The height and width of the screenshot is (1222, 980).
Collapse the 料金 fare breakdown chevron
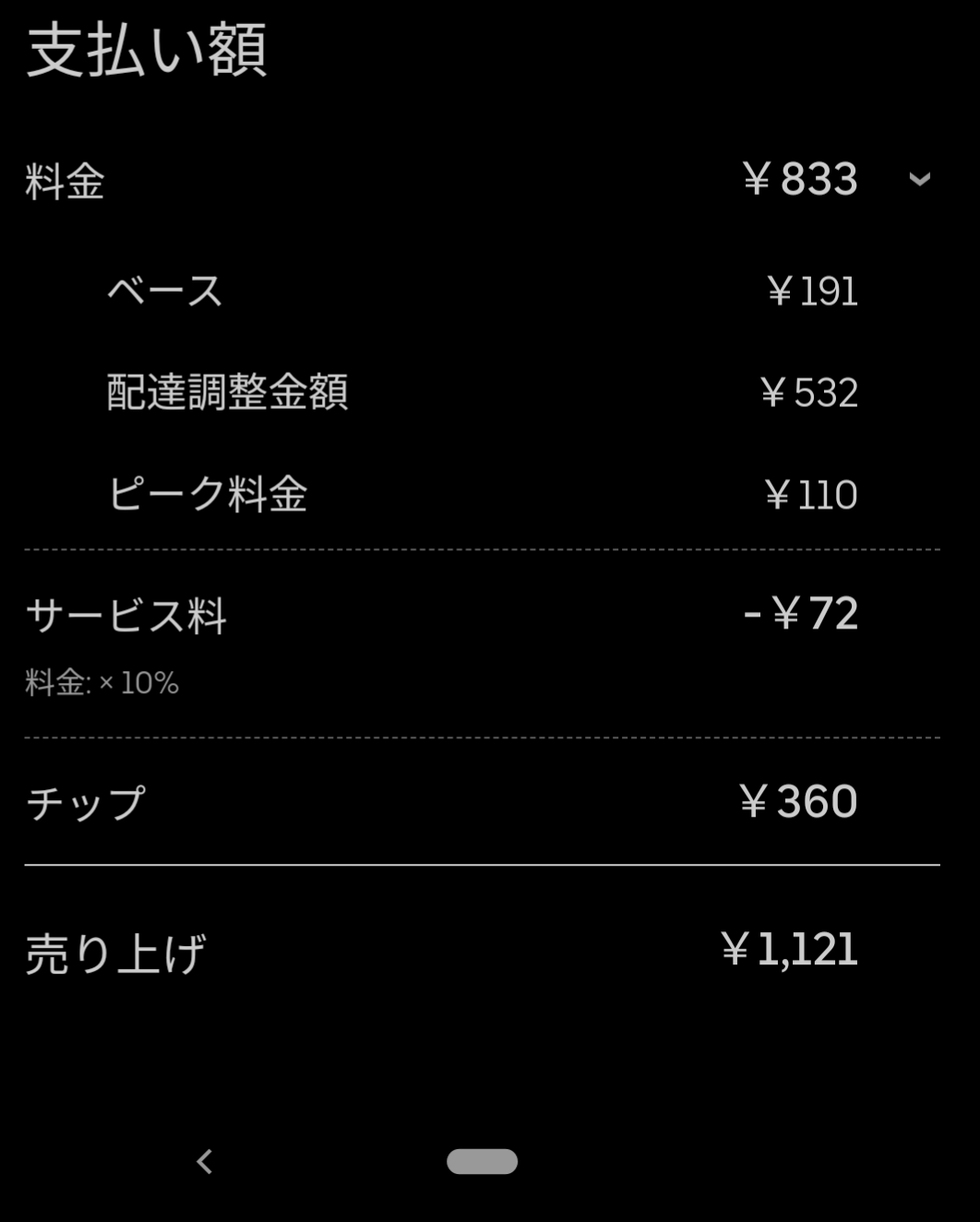(x=919, y=179)
